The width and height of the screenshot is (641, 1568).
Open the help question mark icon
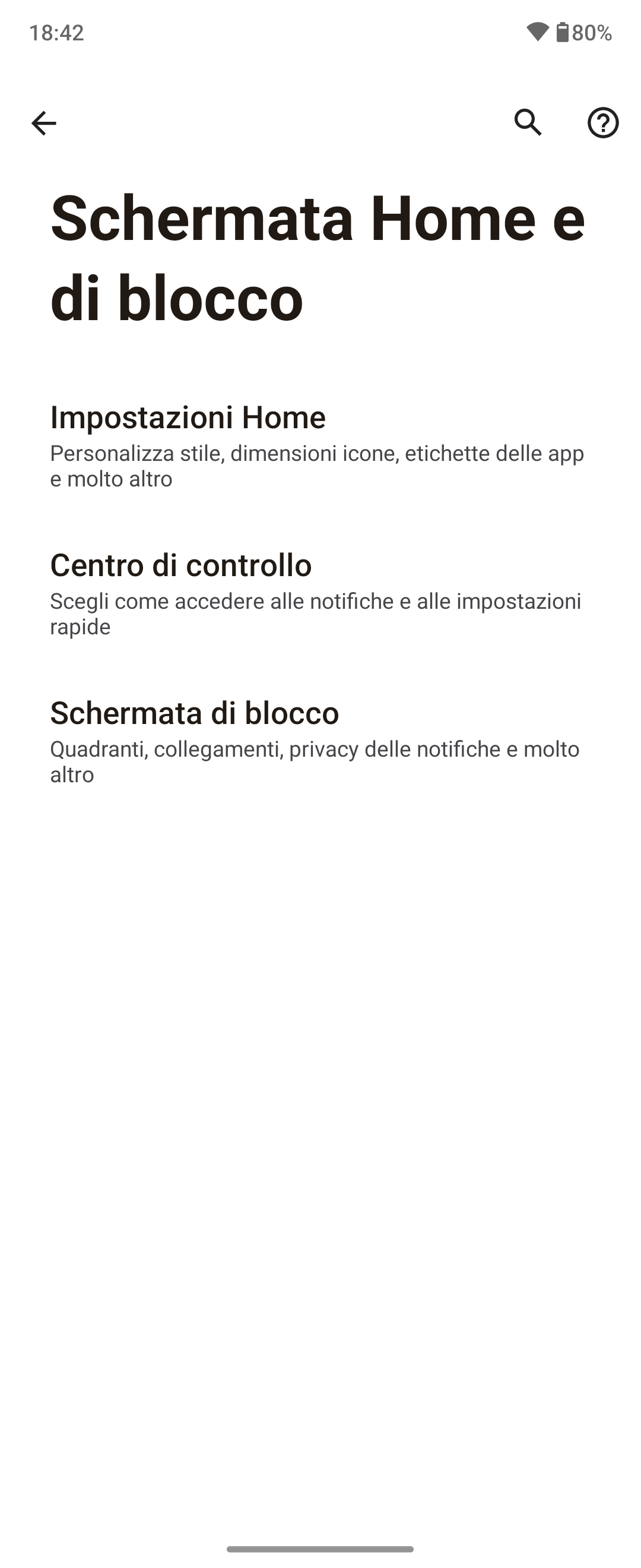click(x=602, y=123)
